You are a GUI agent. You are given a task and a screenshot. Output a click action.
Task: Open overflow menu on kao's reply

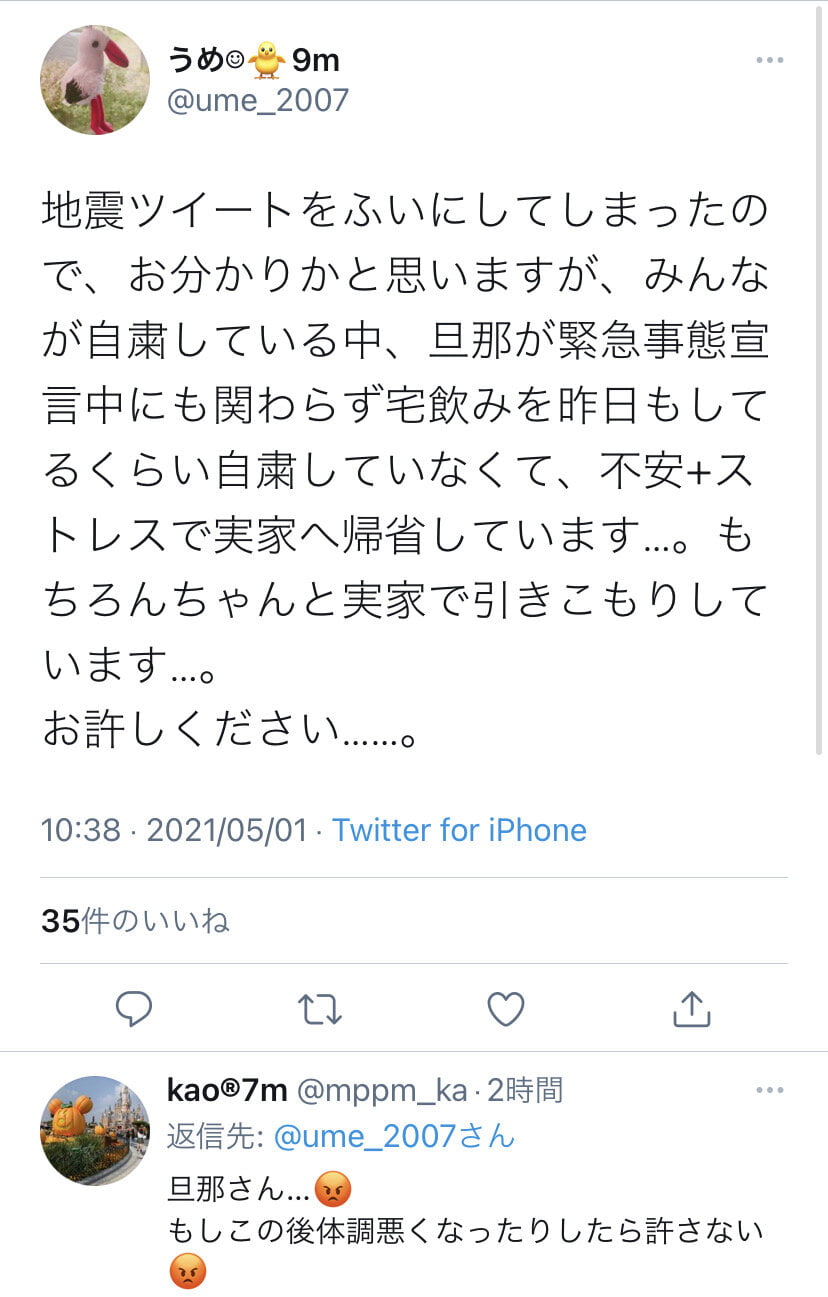(x=769, y=1090)
